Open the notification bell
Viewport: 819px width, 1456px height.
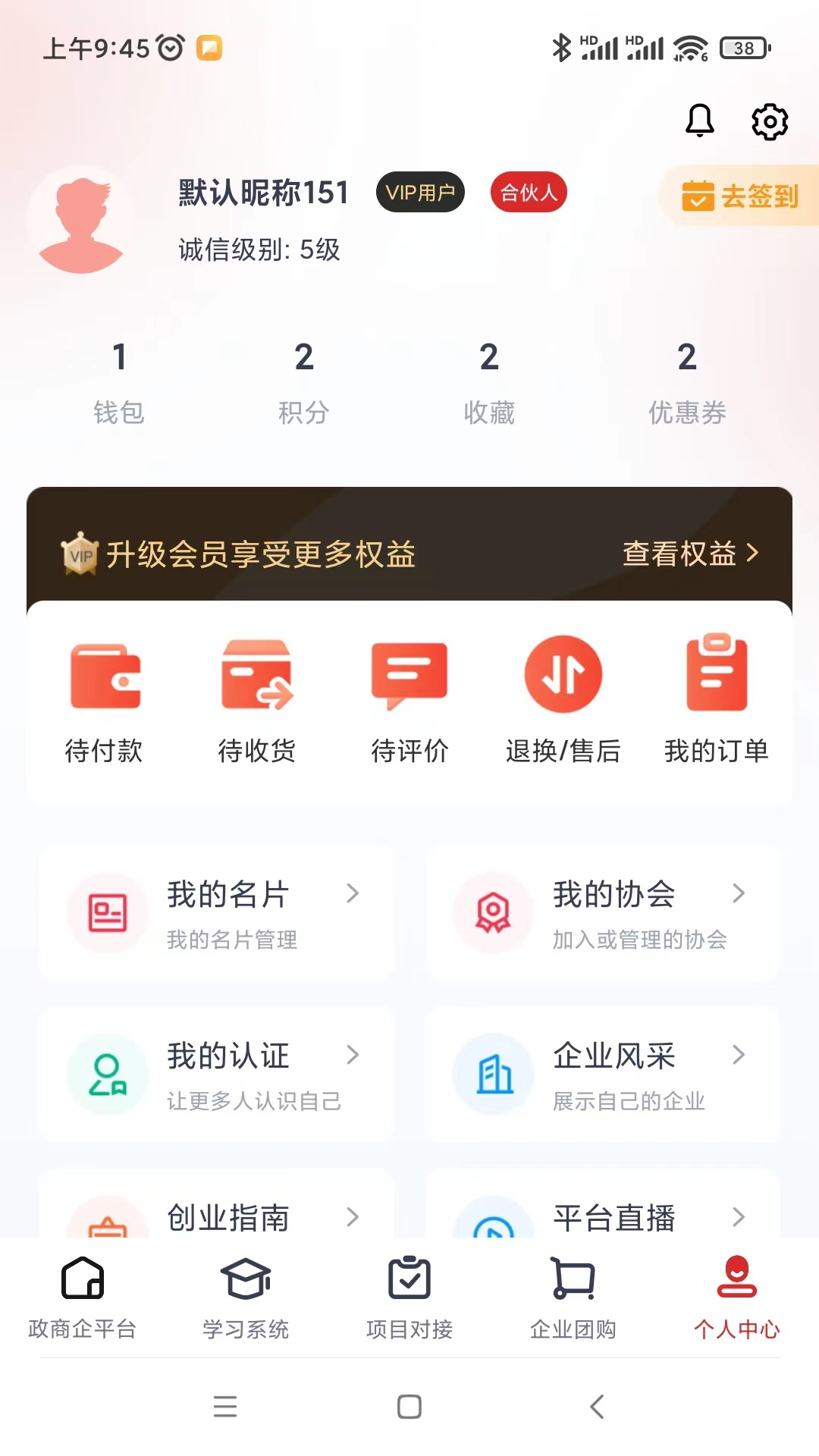tap(698, 121)
